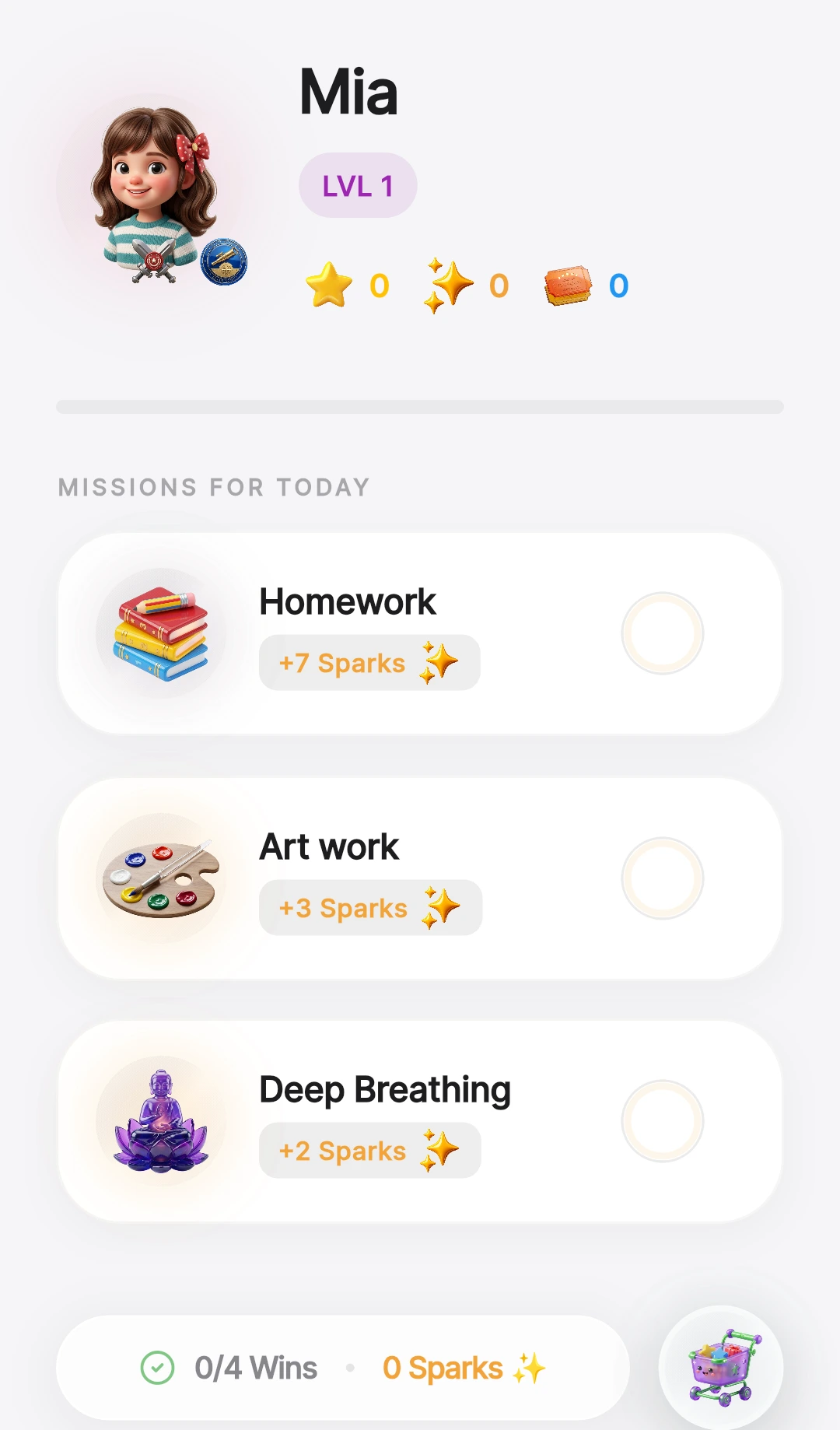Click the tickets counter icon
This screenshot has width=840, height=1430.
pos(569,286)
